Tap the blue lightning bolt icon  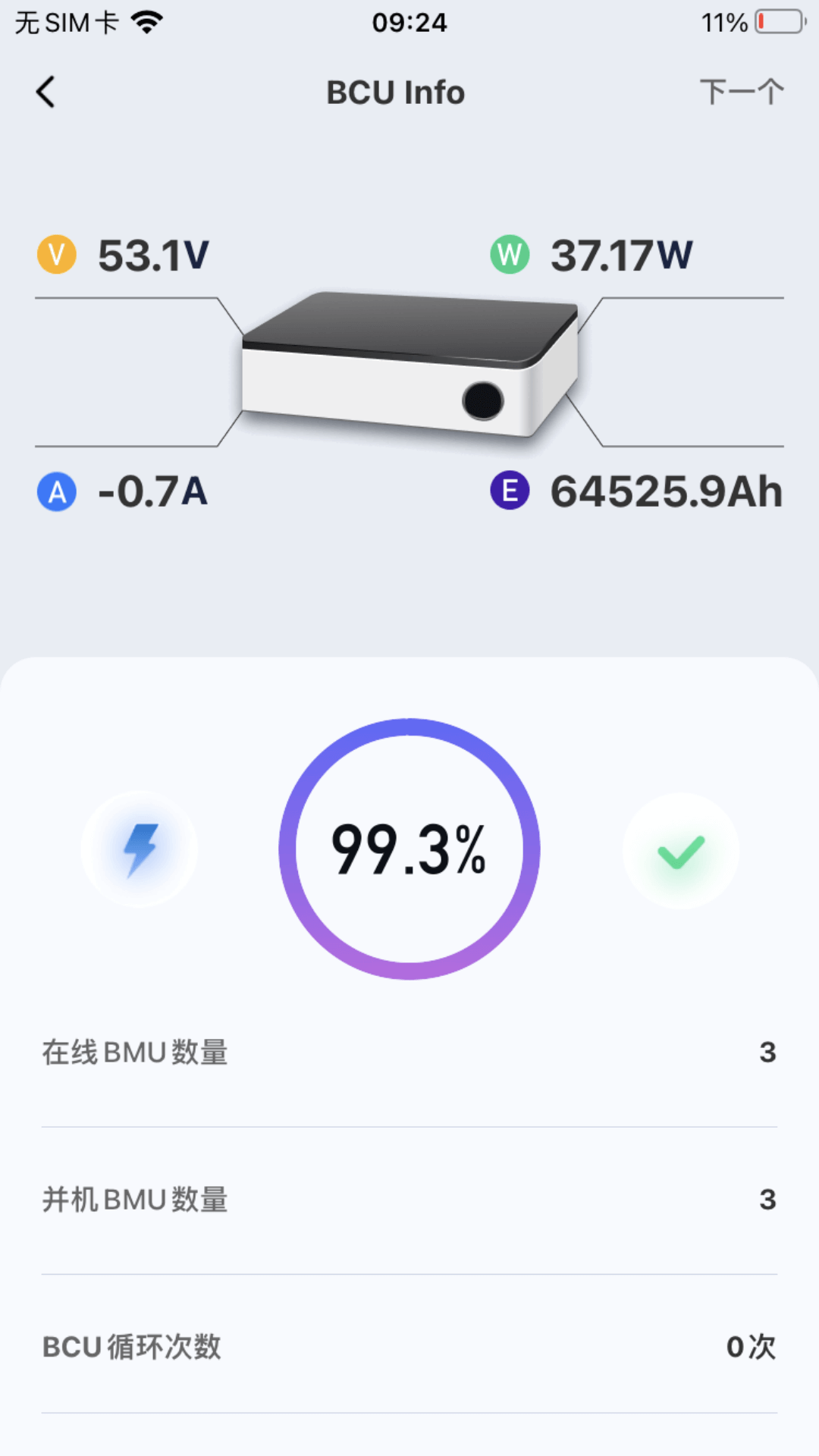click(x=140, y=849)
